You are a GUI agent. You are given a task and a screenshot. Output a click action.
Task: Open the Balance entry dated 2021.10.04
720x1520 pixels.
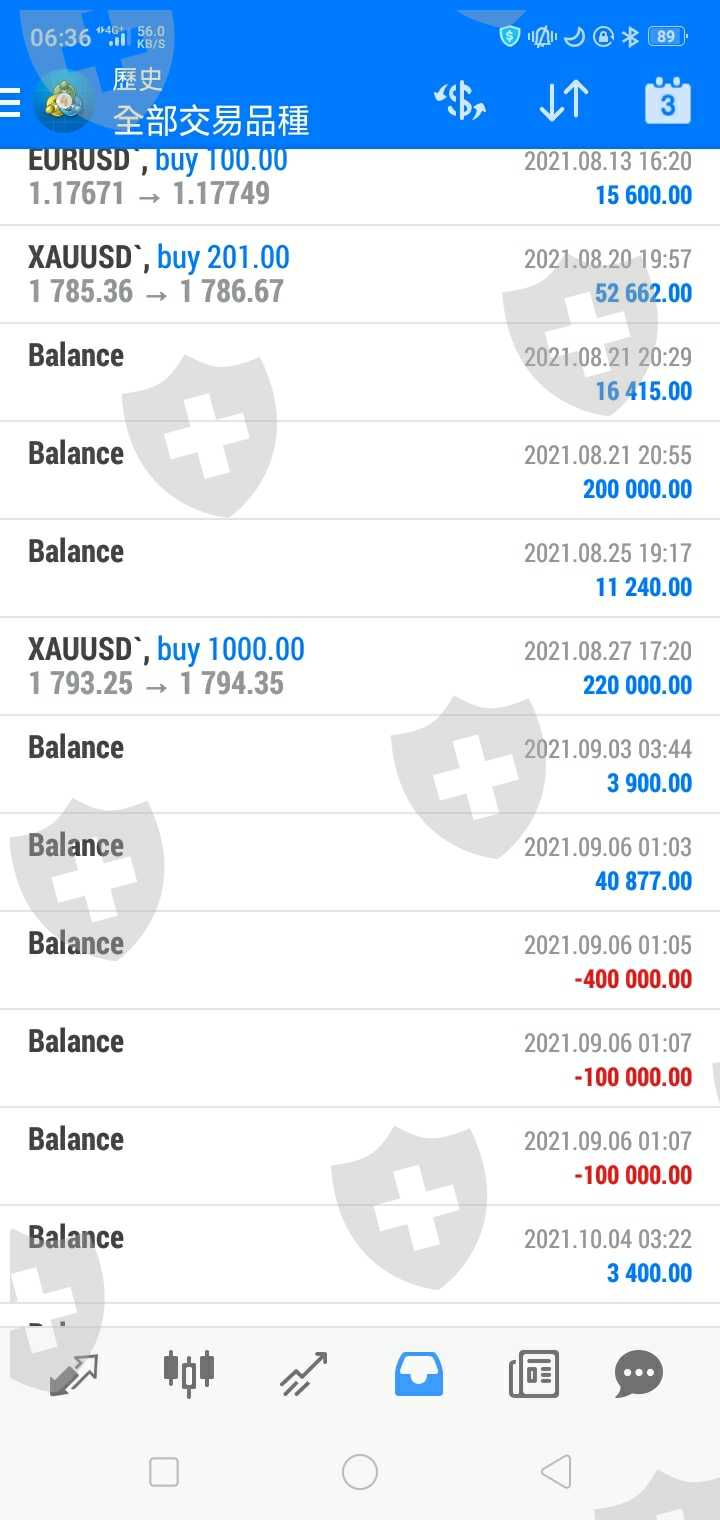pyautogui.click(x=360, y=1254)
